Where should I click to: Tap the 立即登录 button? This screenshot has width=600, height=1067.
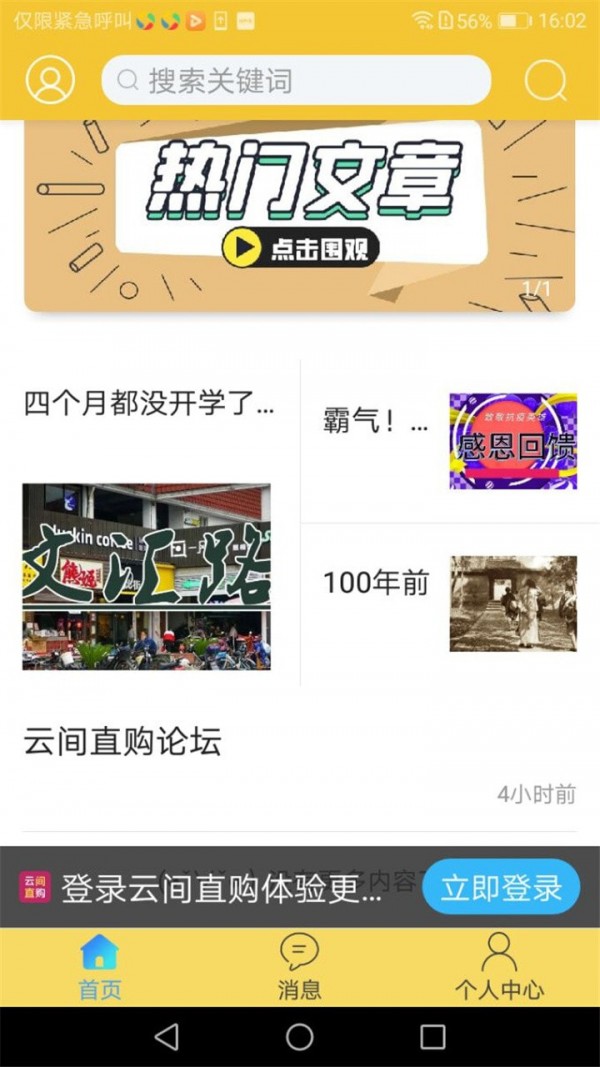coord(501,887)
